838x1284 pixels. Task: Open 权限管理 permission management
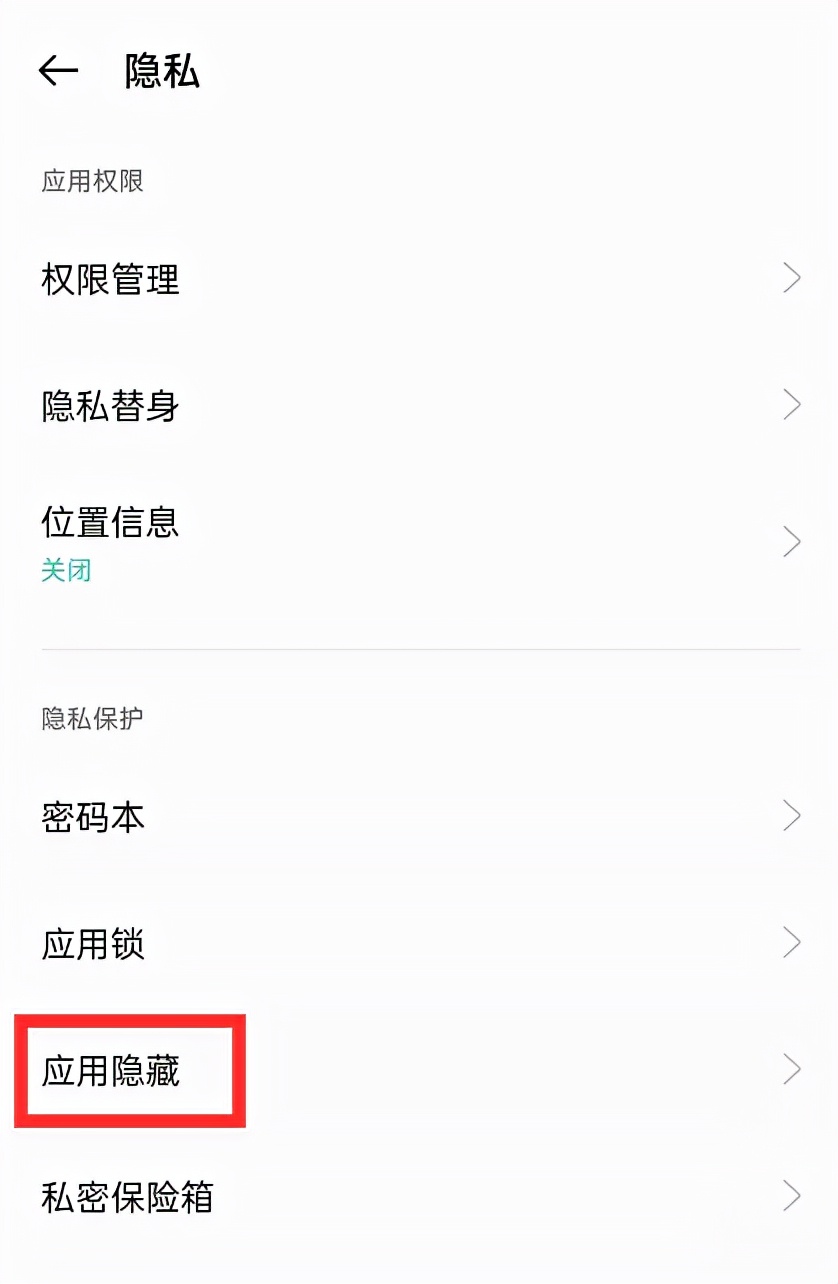[109, 280]
